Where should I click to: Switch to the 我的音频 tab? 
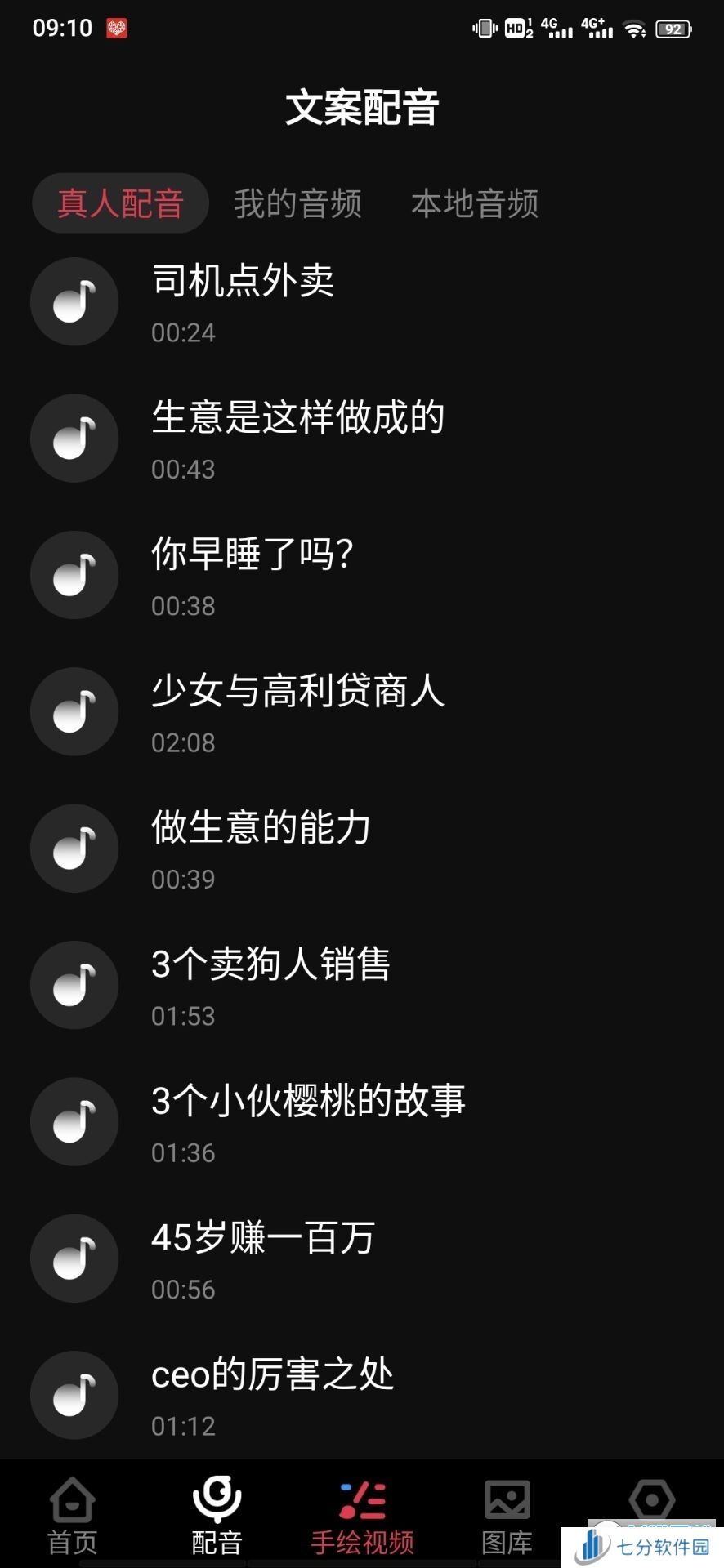(x=297, y=203)
